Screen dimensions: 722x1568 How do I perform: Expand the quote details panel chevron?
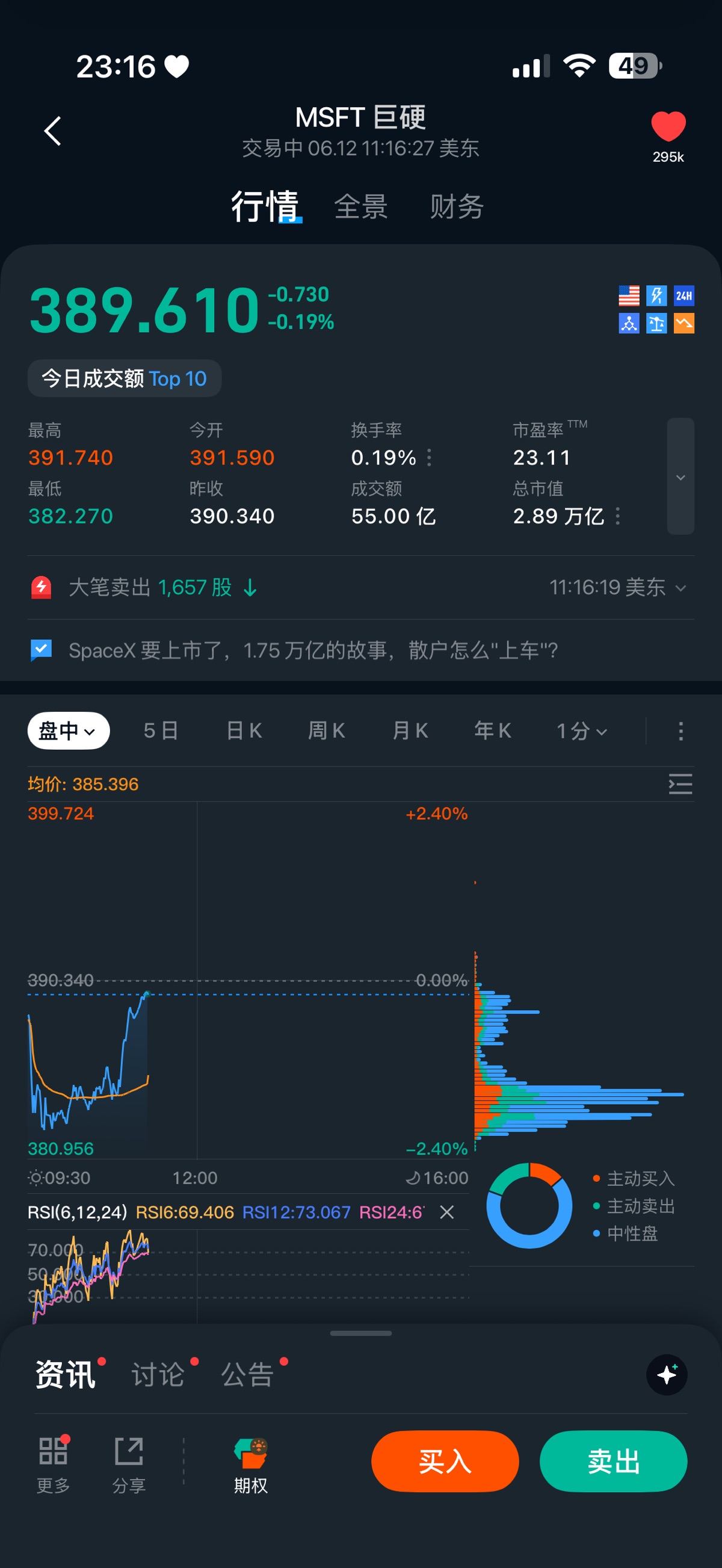680,477
